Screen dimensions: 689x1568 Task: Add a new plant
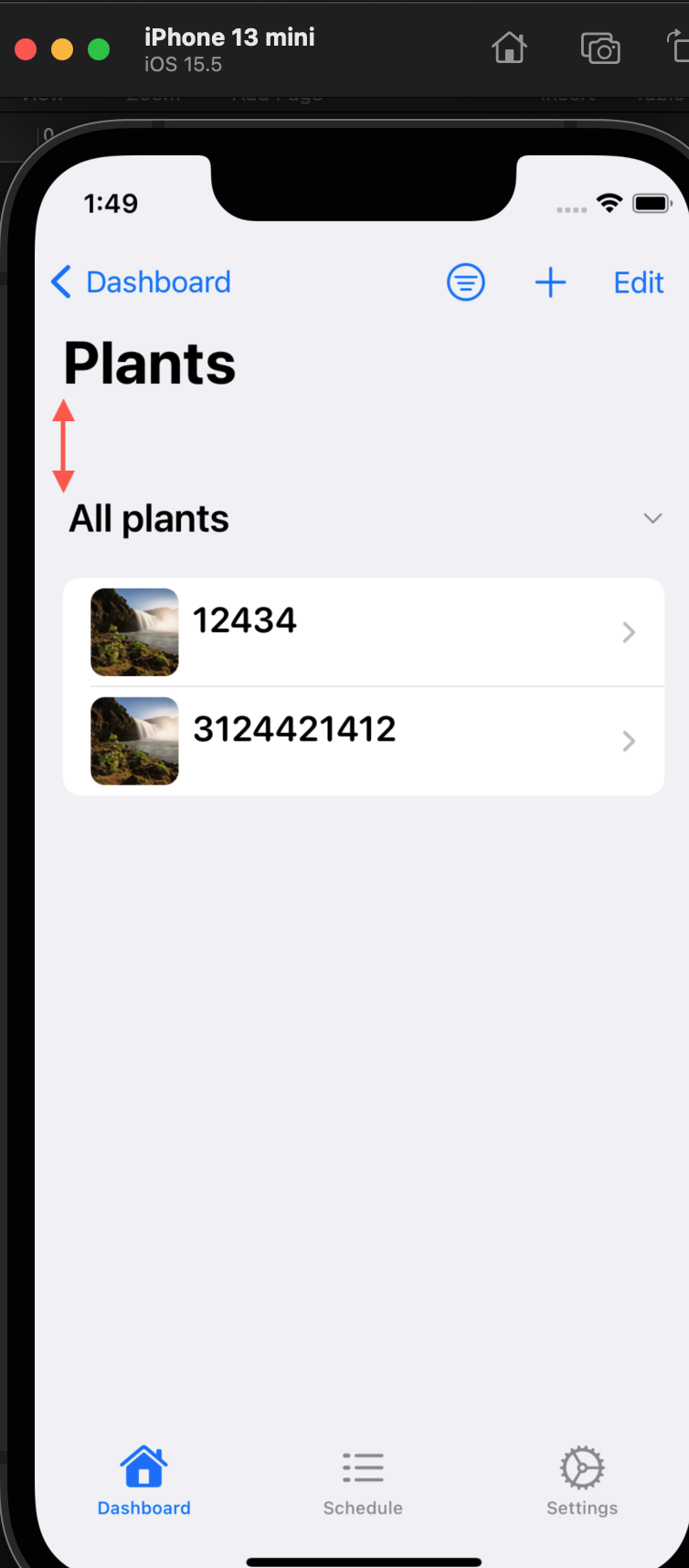[550, 282]
